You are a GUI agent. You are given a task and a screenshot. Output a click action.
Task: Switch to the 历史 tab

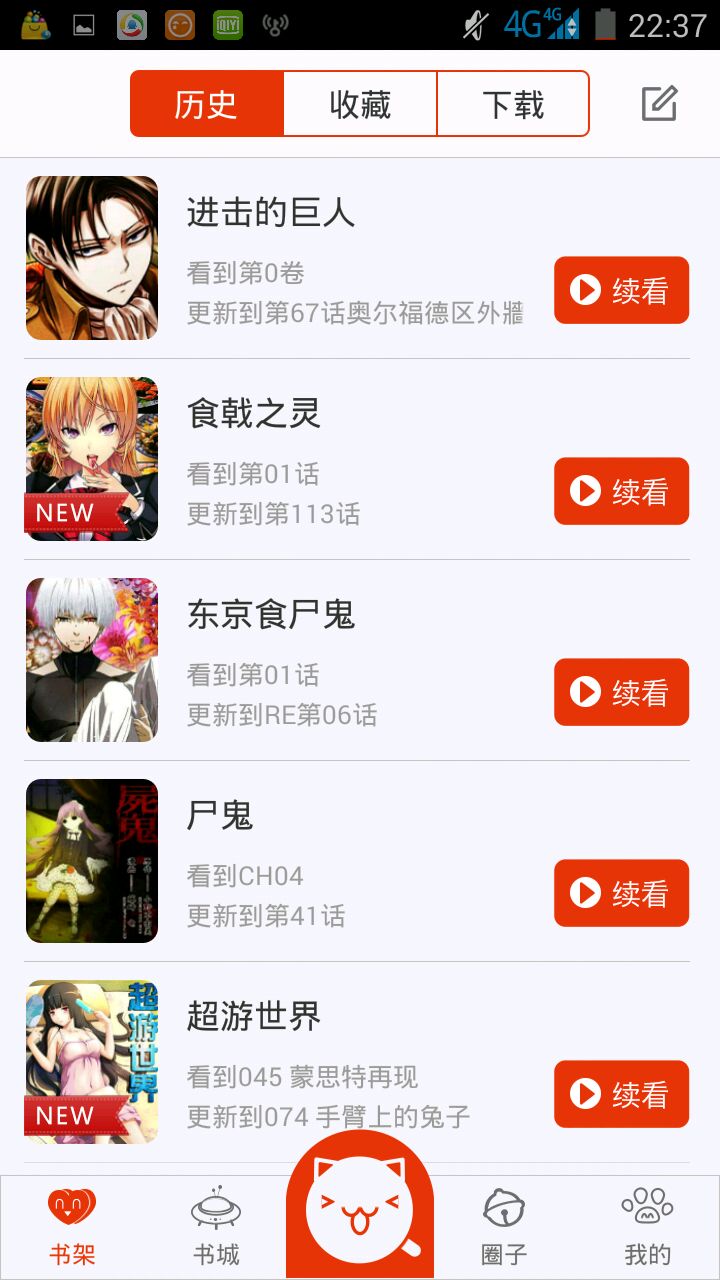207,104
